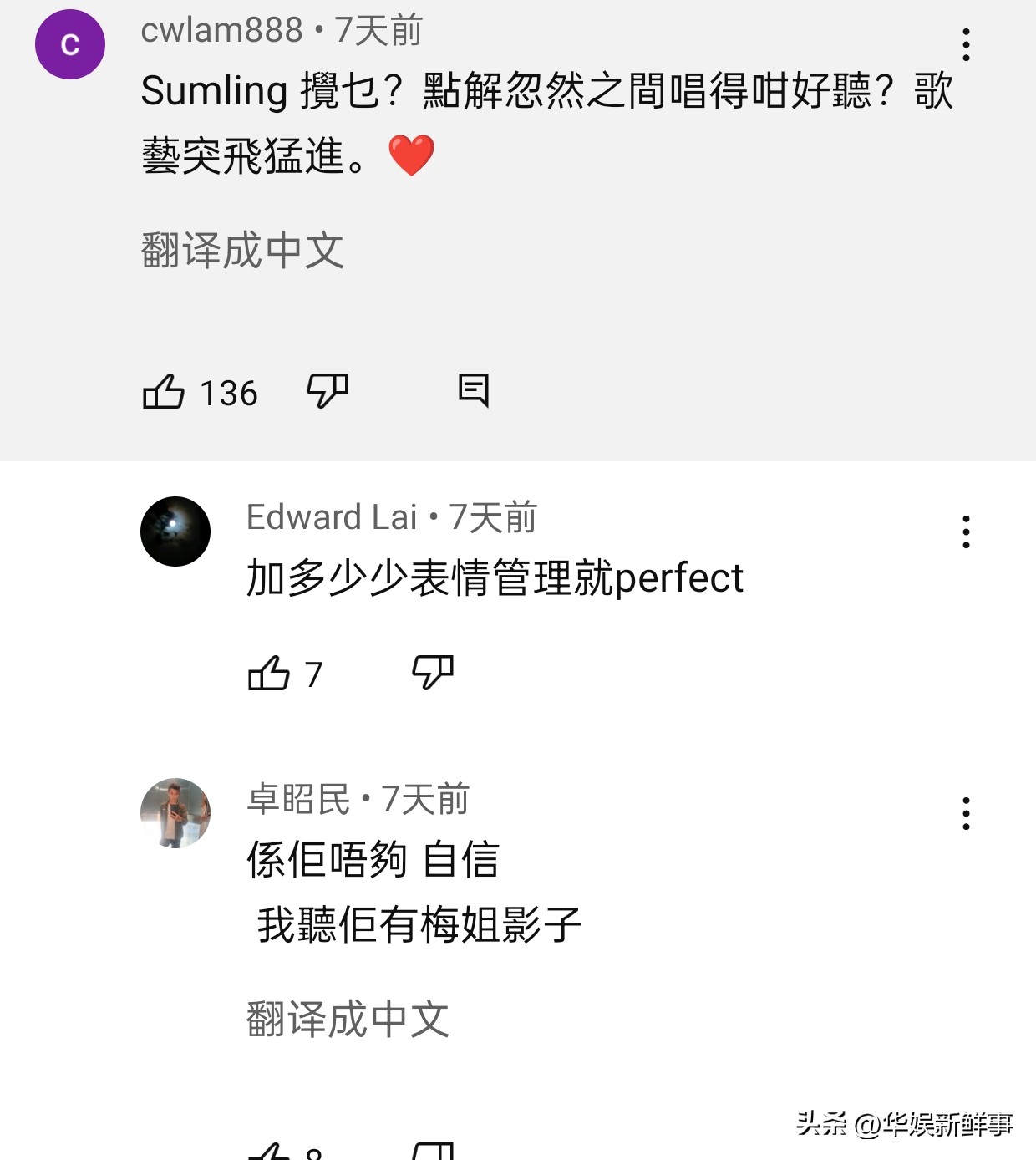Open the options menu for 卓昭民's comment
The image size is (1036, 1160).
coord(967,811)
